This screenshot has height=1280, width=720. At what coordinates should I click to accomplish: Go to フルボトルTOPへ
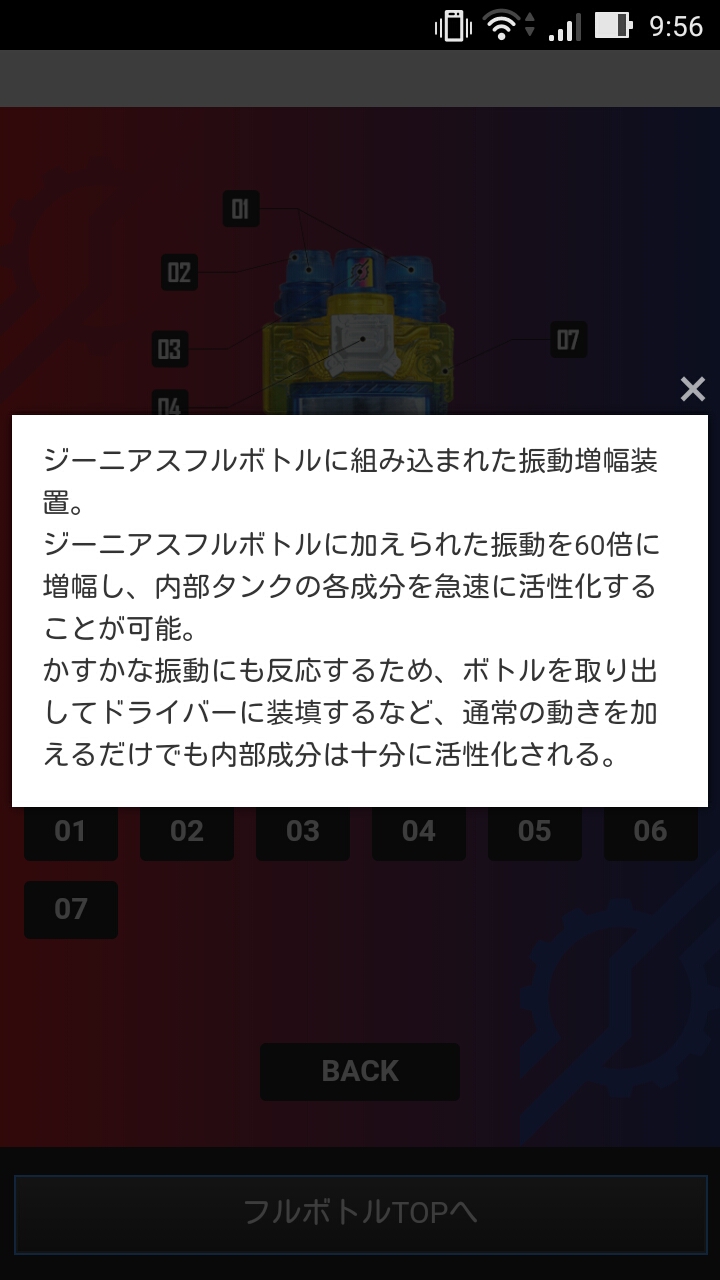[x=360, y=1213]
